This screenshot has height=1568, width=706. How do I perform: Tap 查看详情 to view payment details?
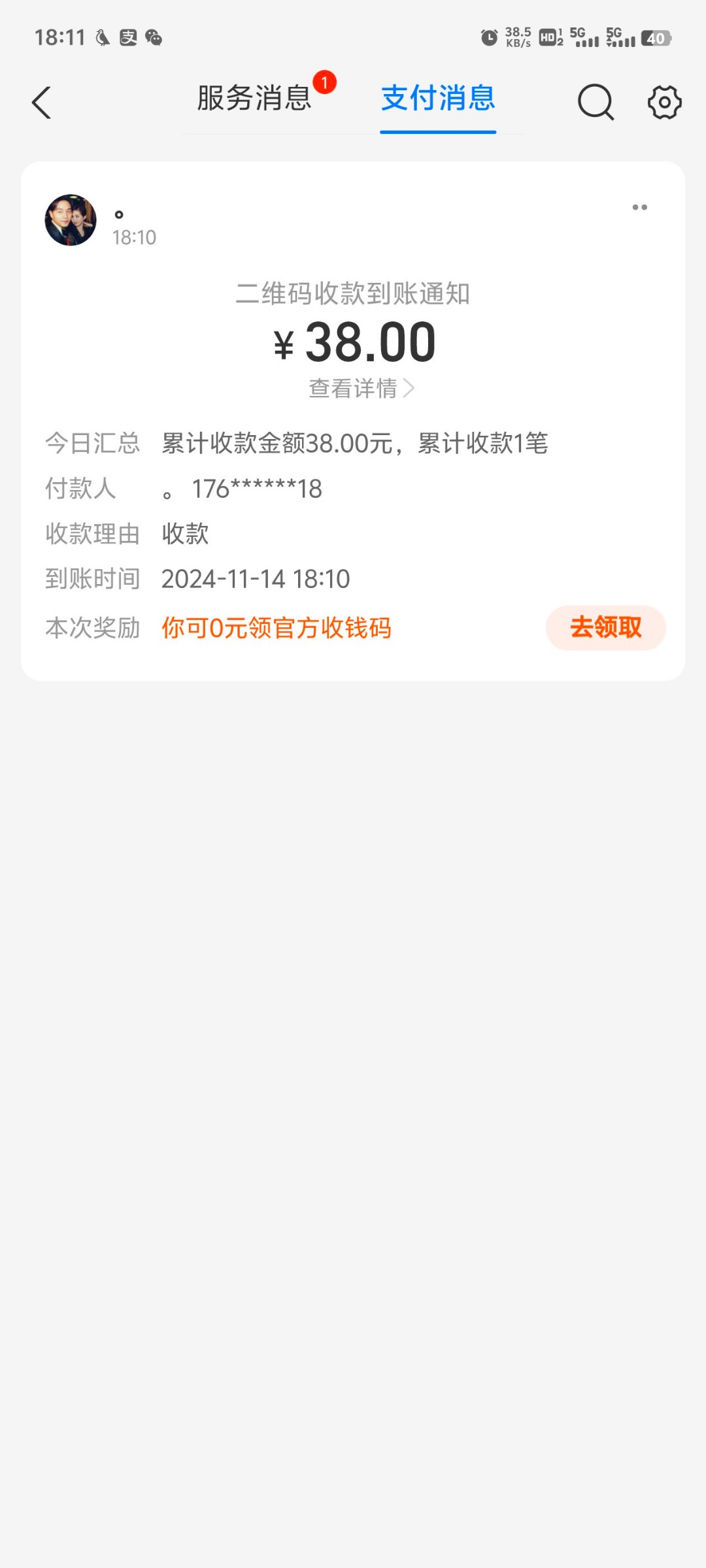tap(361, 388)
